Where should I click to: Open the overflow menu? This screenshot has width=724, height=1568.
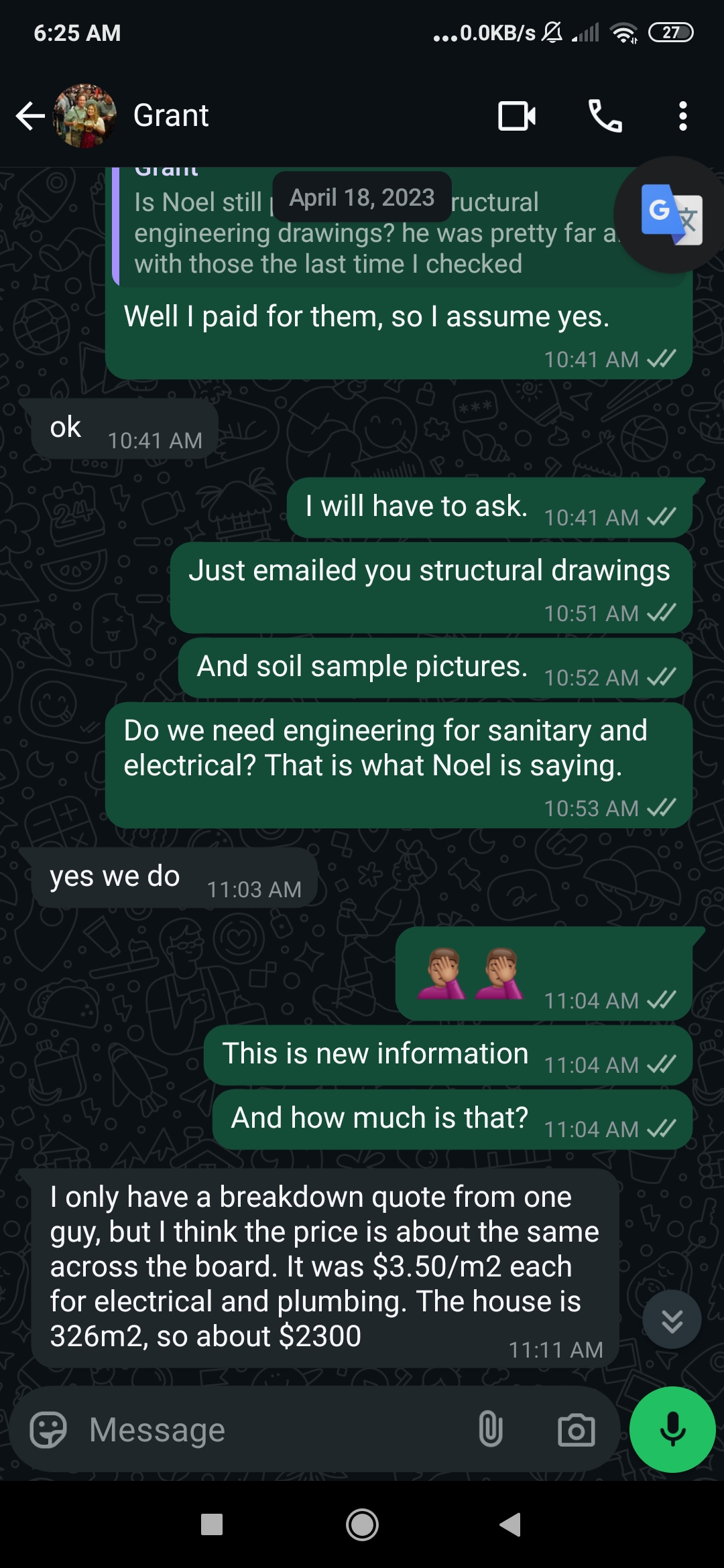[x=682, y=116]
